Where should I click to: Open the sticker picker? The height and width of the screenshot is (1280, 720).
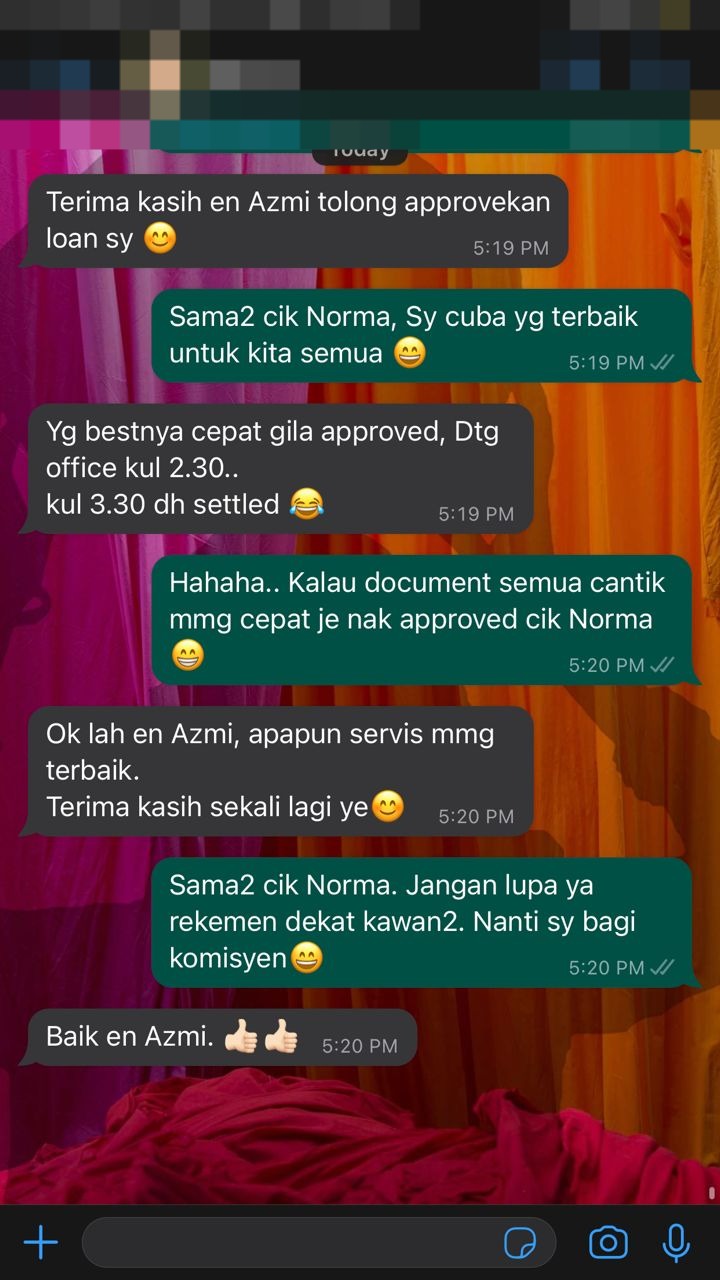(520, 1243)
